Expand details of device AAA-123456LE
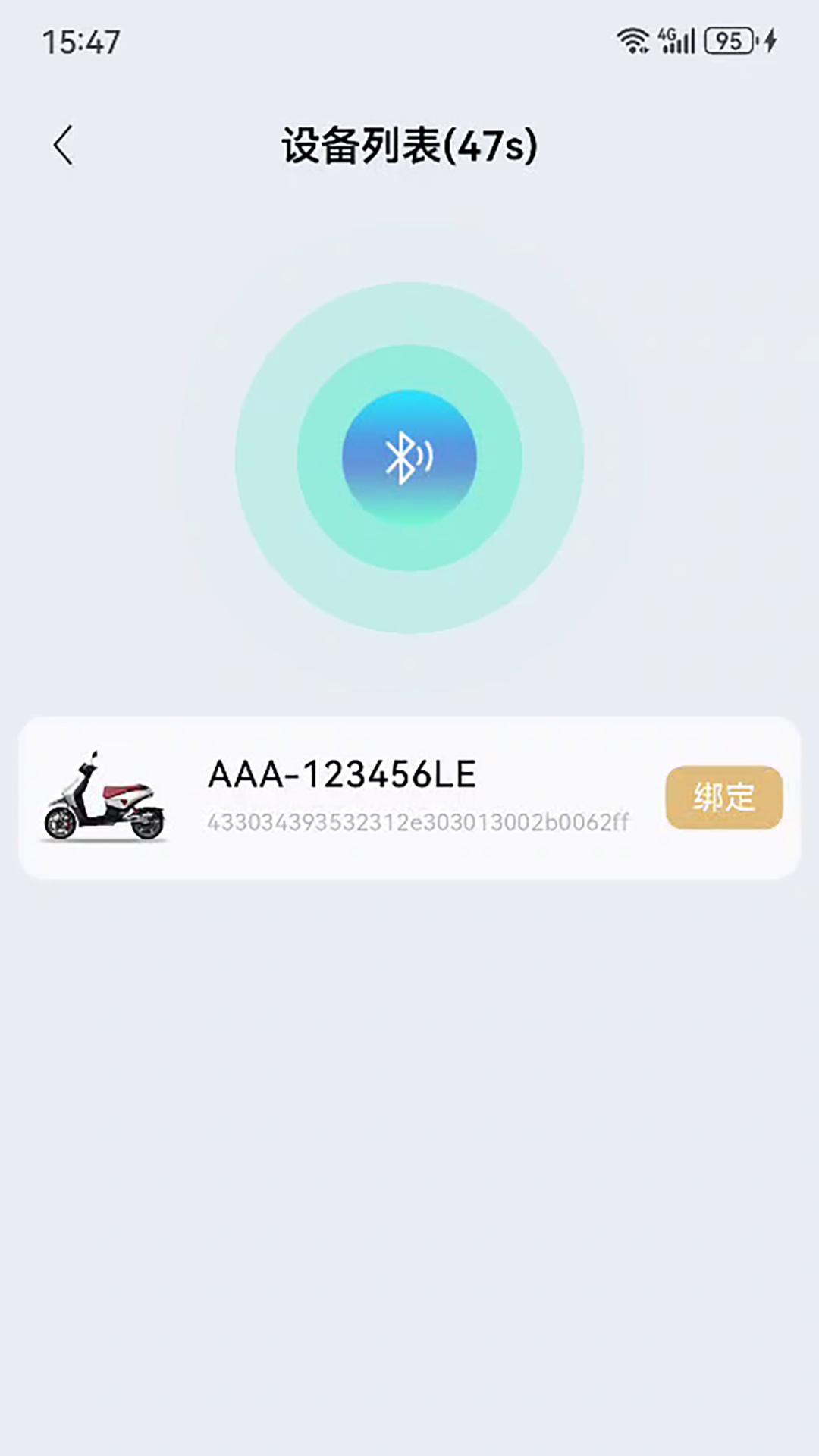Image resolution: width=819 pixels, height=1456 pixels. point(409,795)
